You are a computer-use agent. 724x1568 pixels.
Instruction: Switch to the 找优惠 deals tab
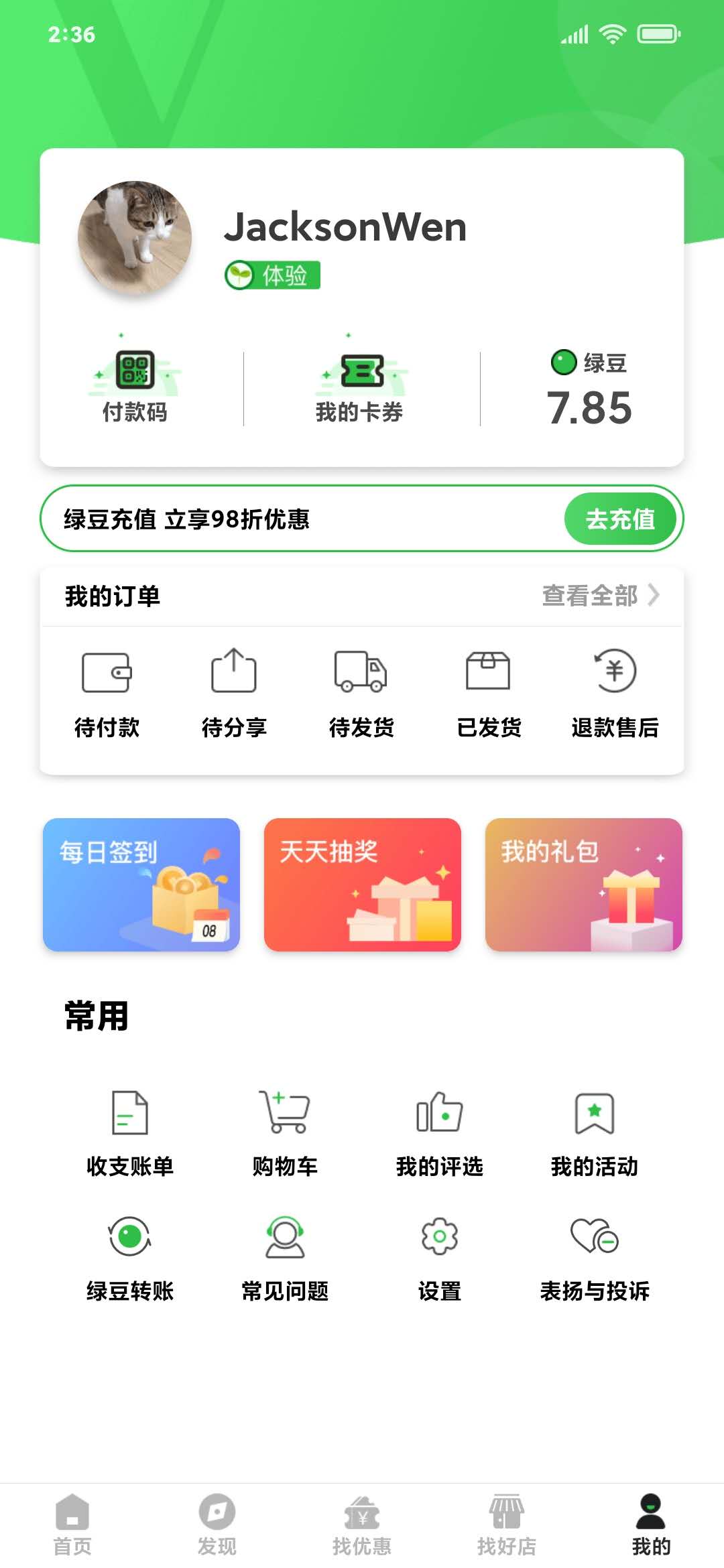361,1521
